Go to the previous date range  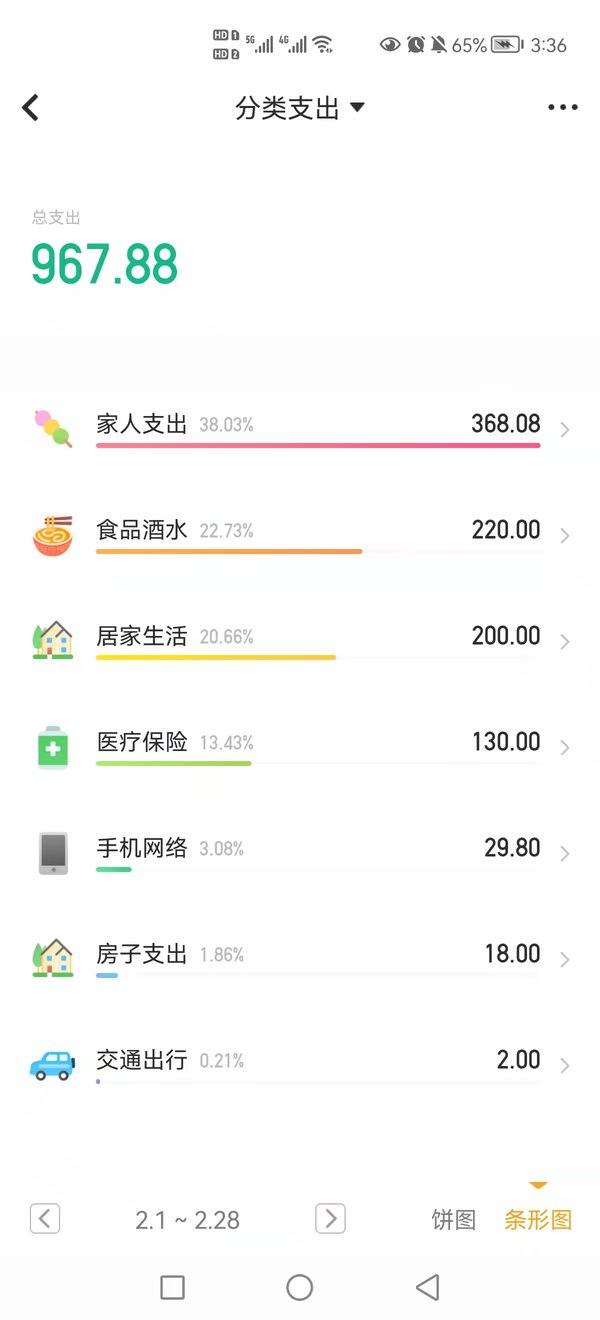pos(45,1219)
